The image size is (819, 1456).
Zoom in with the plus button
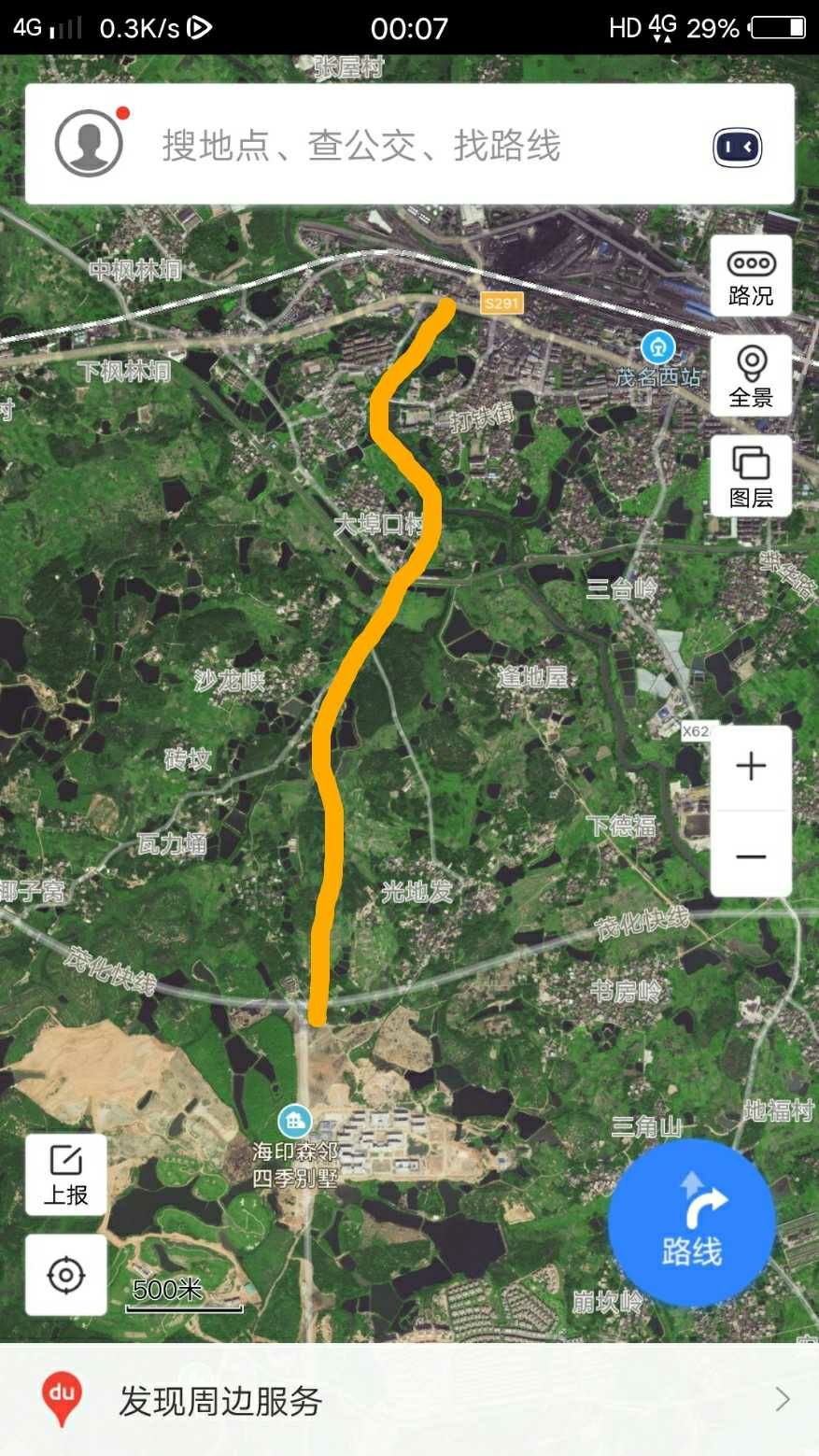click(751, 767)
